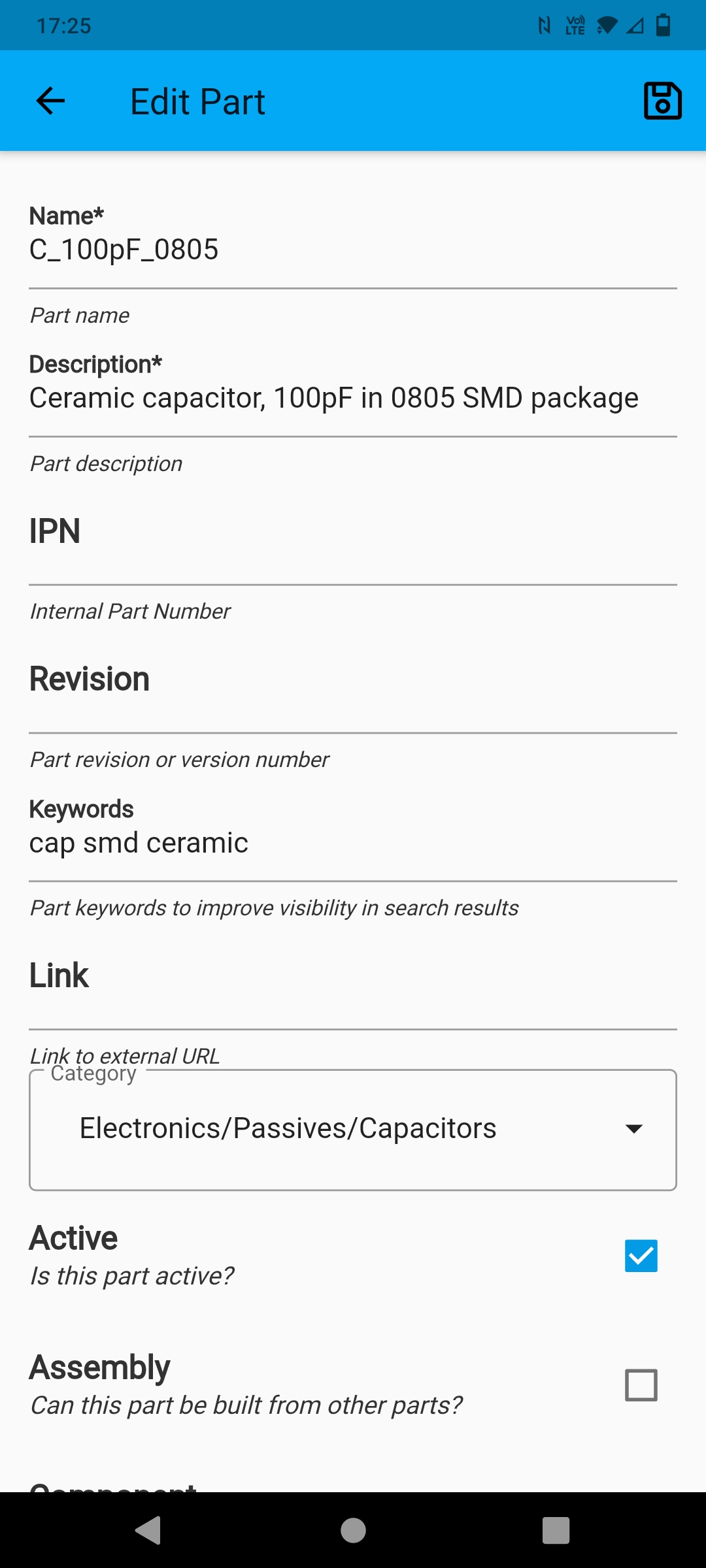706x1568 pixels.
Task: Uncheck the Active checkbox
Action: pyautogui.click(x=640, y=1254)
